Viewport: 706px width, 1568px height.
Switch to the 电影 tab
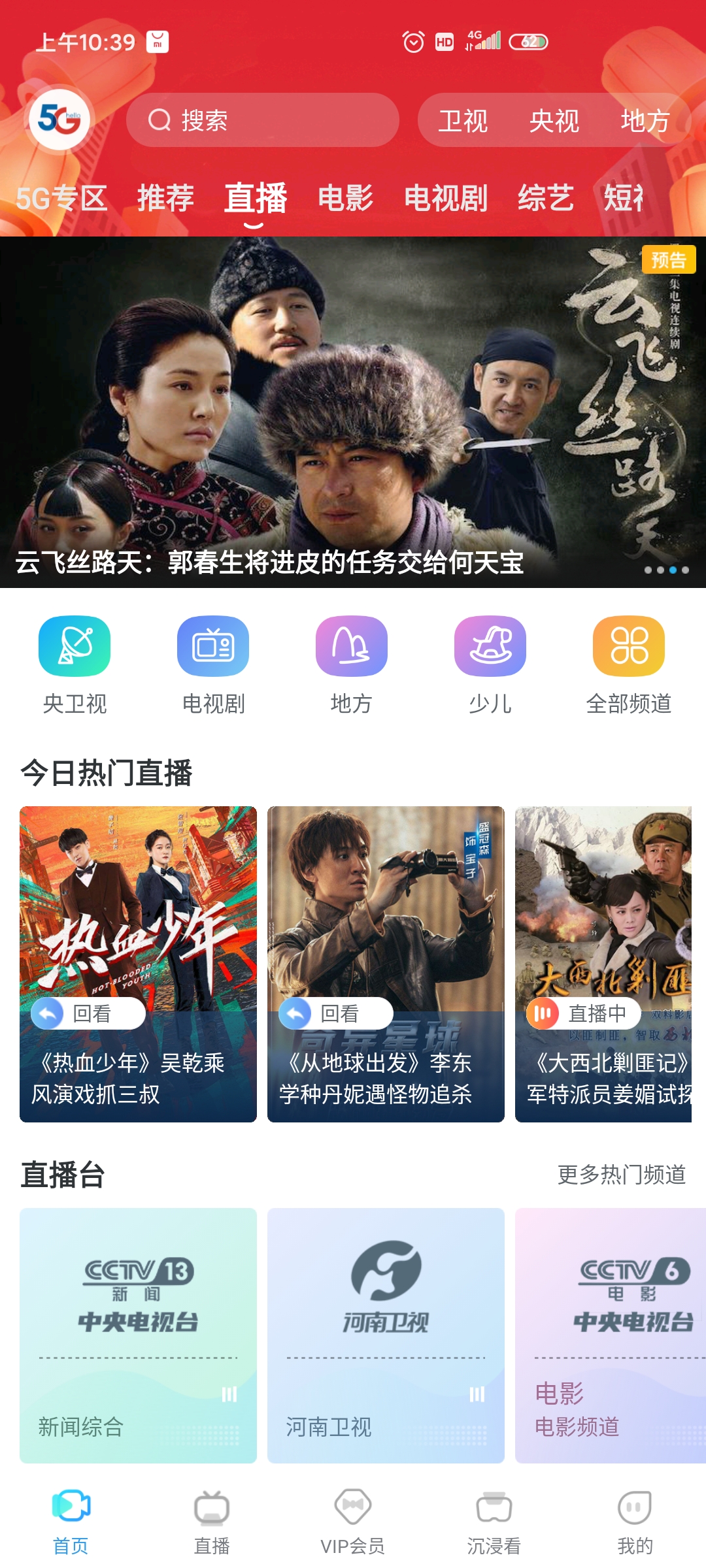[346, 199]
